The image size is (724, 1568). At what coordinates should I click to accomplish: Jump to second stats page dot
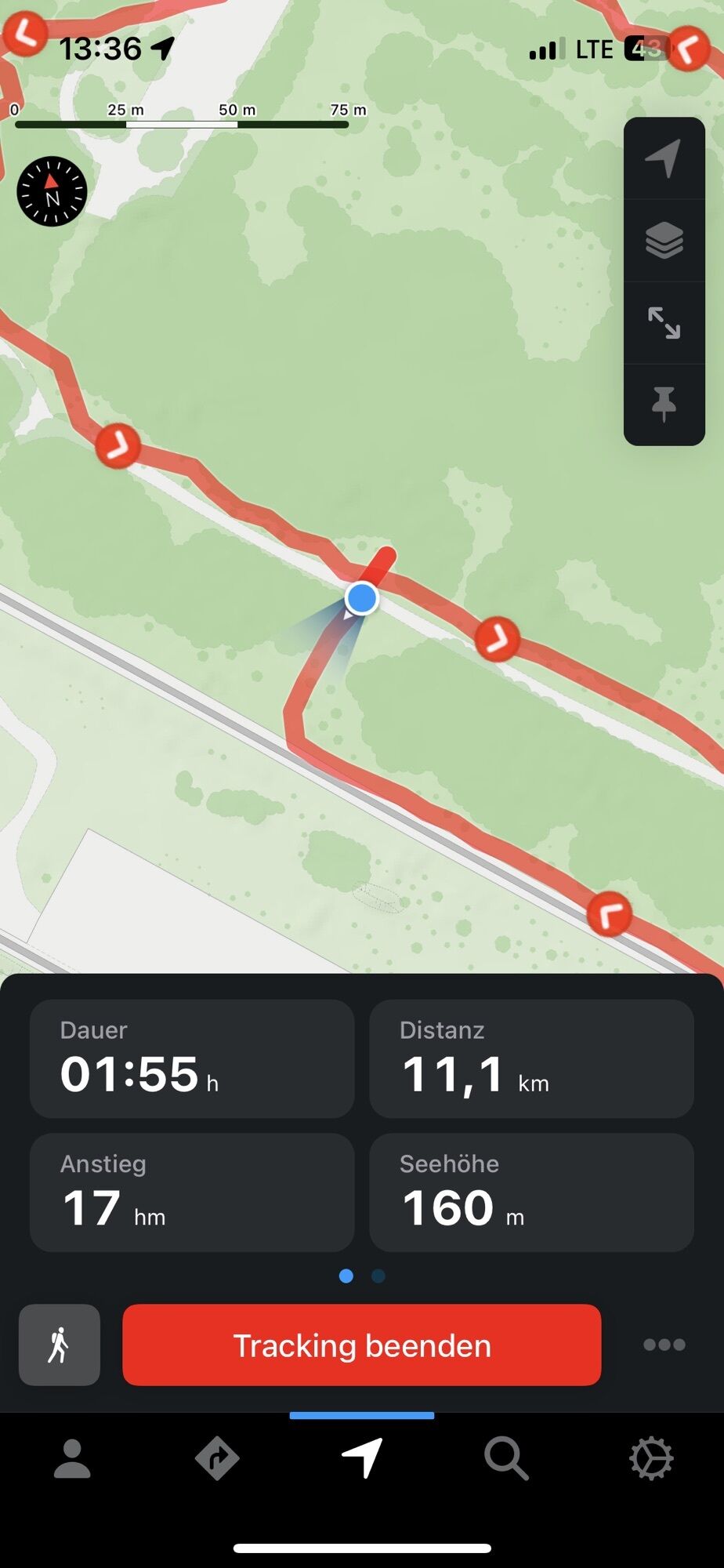378,1276
